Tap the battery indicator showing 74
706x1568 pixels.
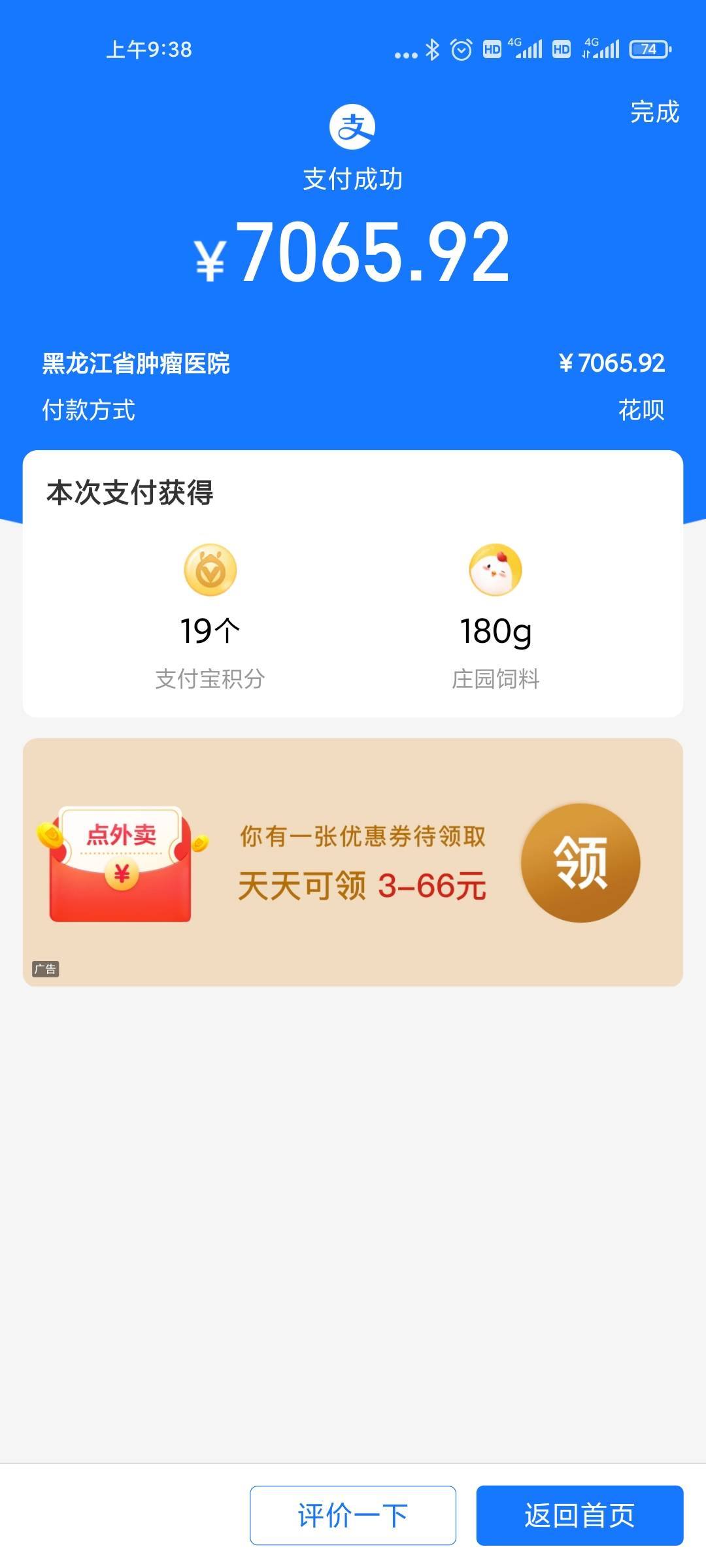tap(648, 48)
